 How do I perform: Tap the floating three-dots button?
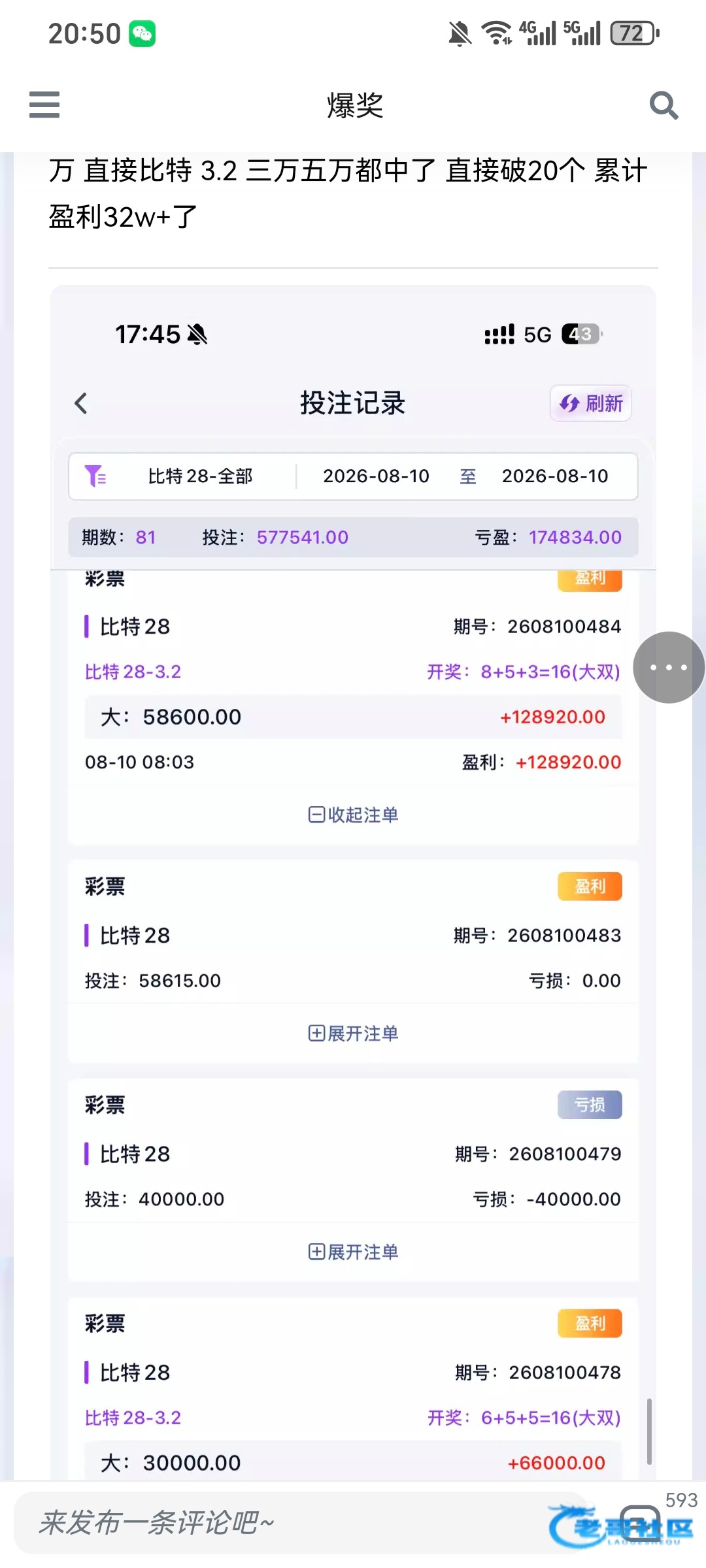click(x=669, y=667)
